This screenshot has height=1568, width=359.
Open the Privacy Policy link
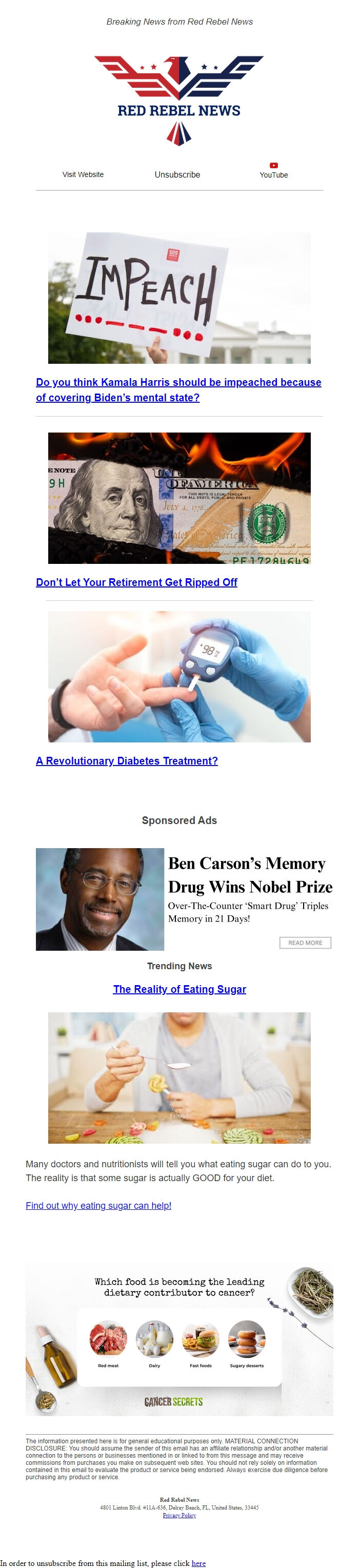tap(179, 1515)
